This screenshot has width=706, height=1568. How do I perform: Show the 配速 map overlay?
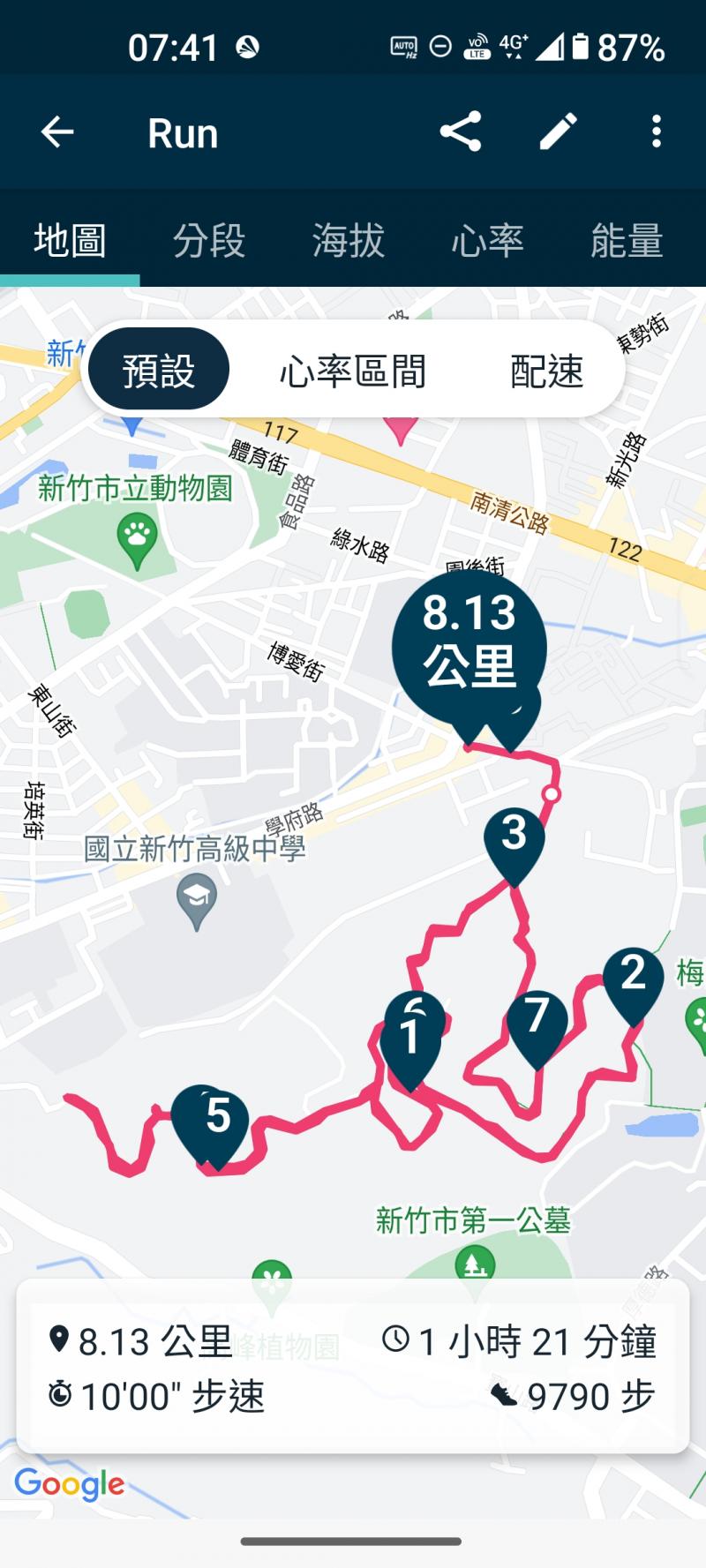546,370
